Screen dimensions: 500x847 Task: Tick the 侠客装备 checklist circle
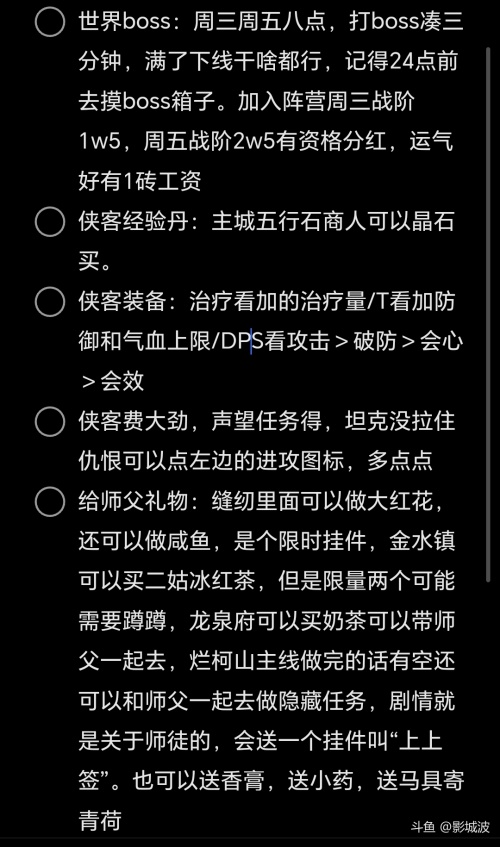pos(50,302)
